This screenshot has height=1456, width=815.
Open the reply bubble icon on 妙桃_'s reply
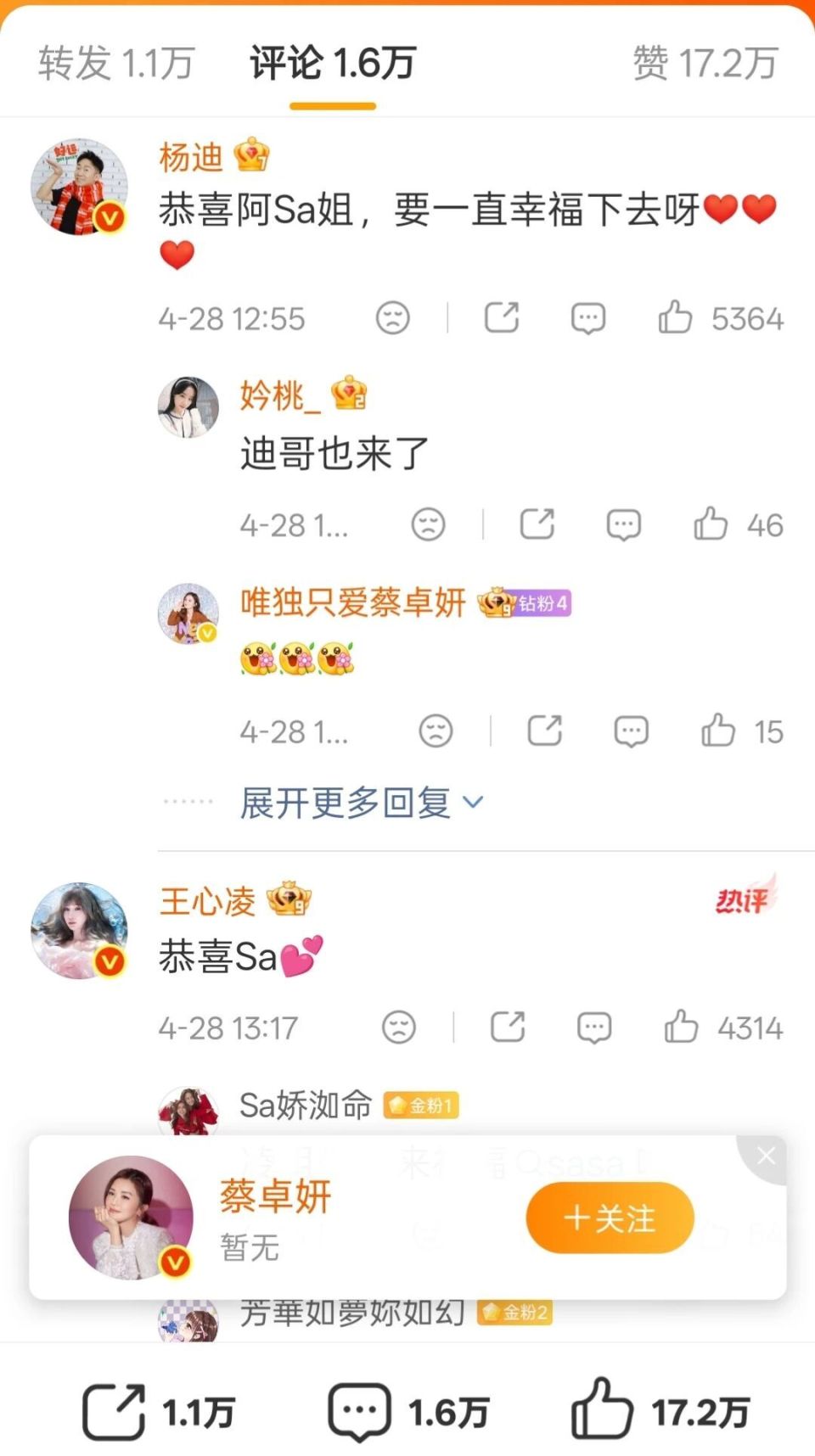click(624, 524)
